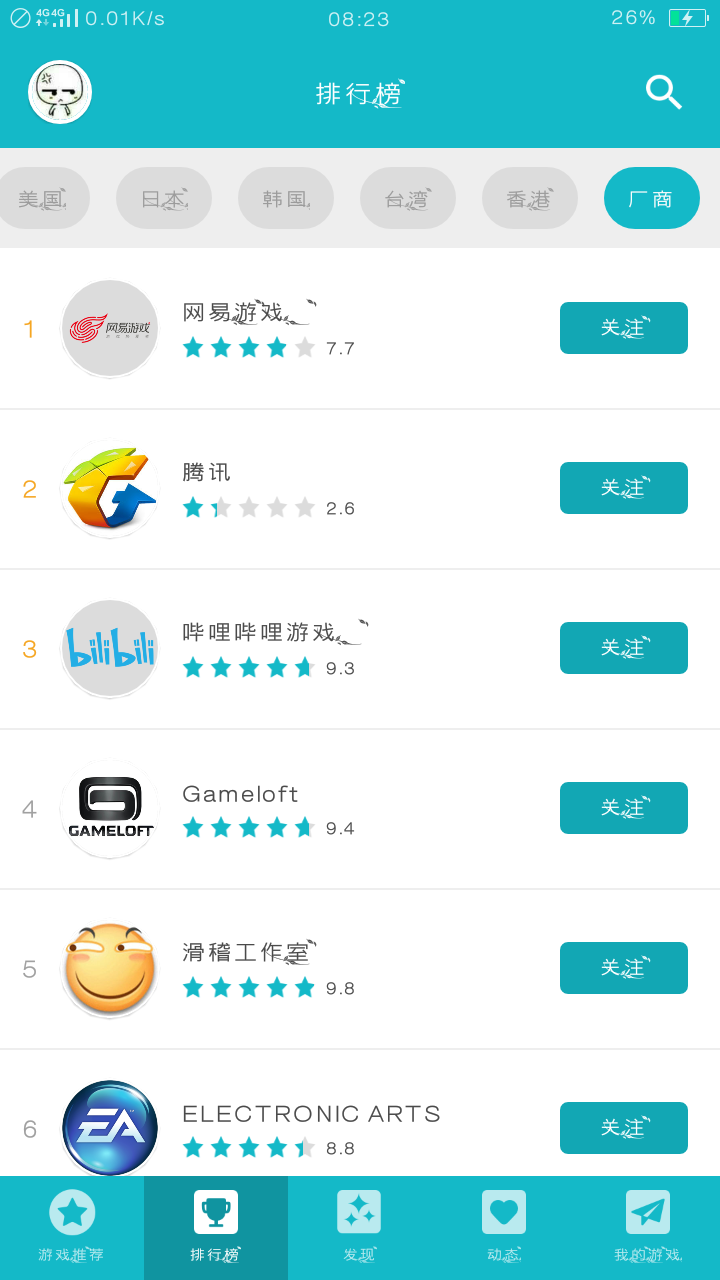Open the 动态 tab
The width and height of the screenshot is (720, 1280).
click(x=504, y=1228)
